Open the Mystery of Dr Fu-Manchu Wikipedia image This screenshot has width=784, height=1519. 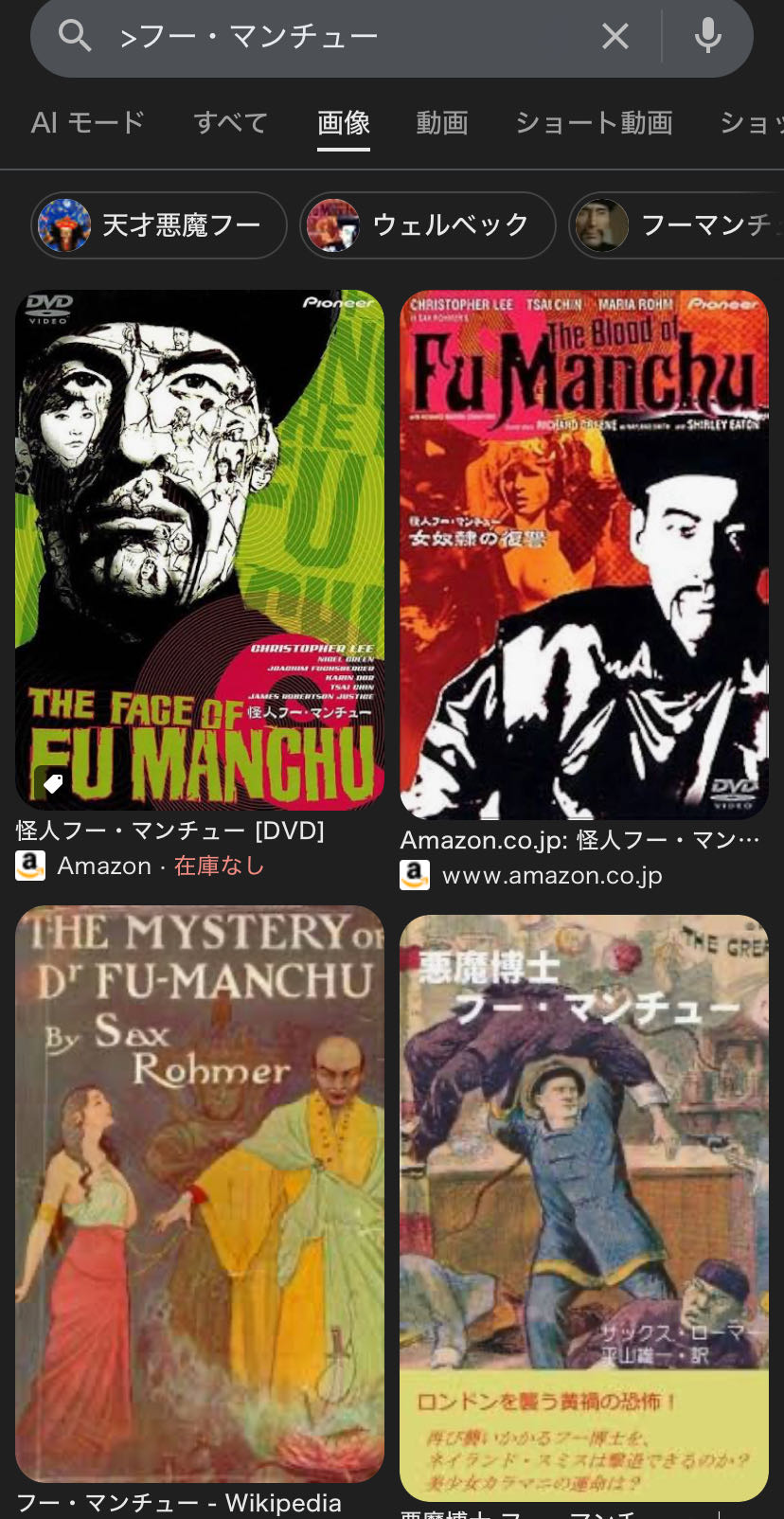pyautogui.click(x=200, y=1193)
